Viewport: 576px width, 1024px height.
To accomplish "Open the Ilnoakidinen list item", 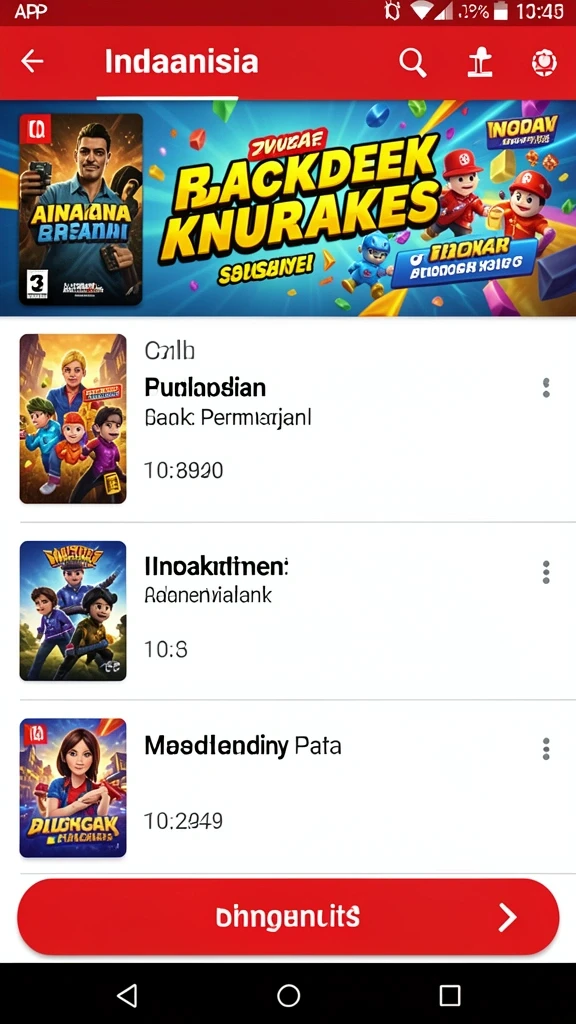I will tap(288, 611).
